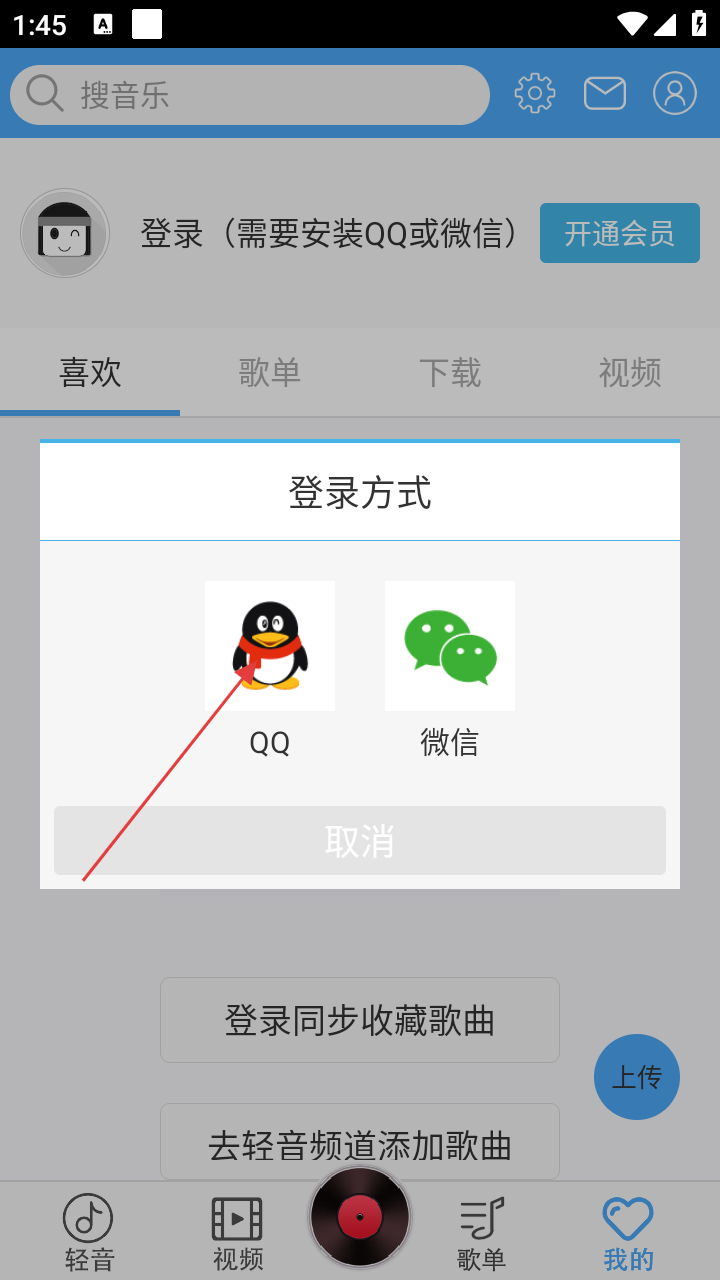Tap the profile avatar to log in
This screenshot has height=1280, width=720.
(65, 233)
